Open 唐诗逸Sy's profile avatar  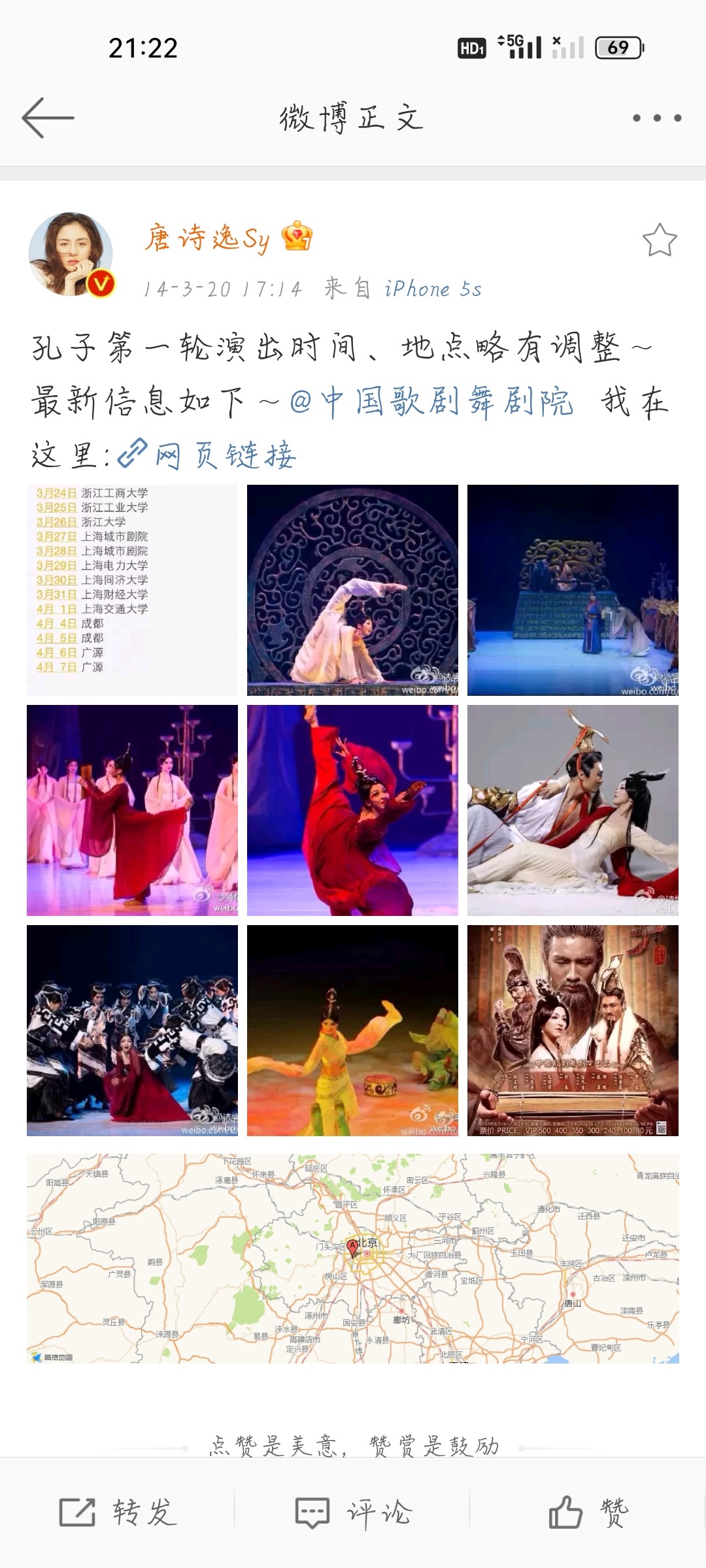tap(71, 253)
